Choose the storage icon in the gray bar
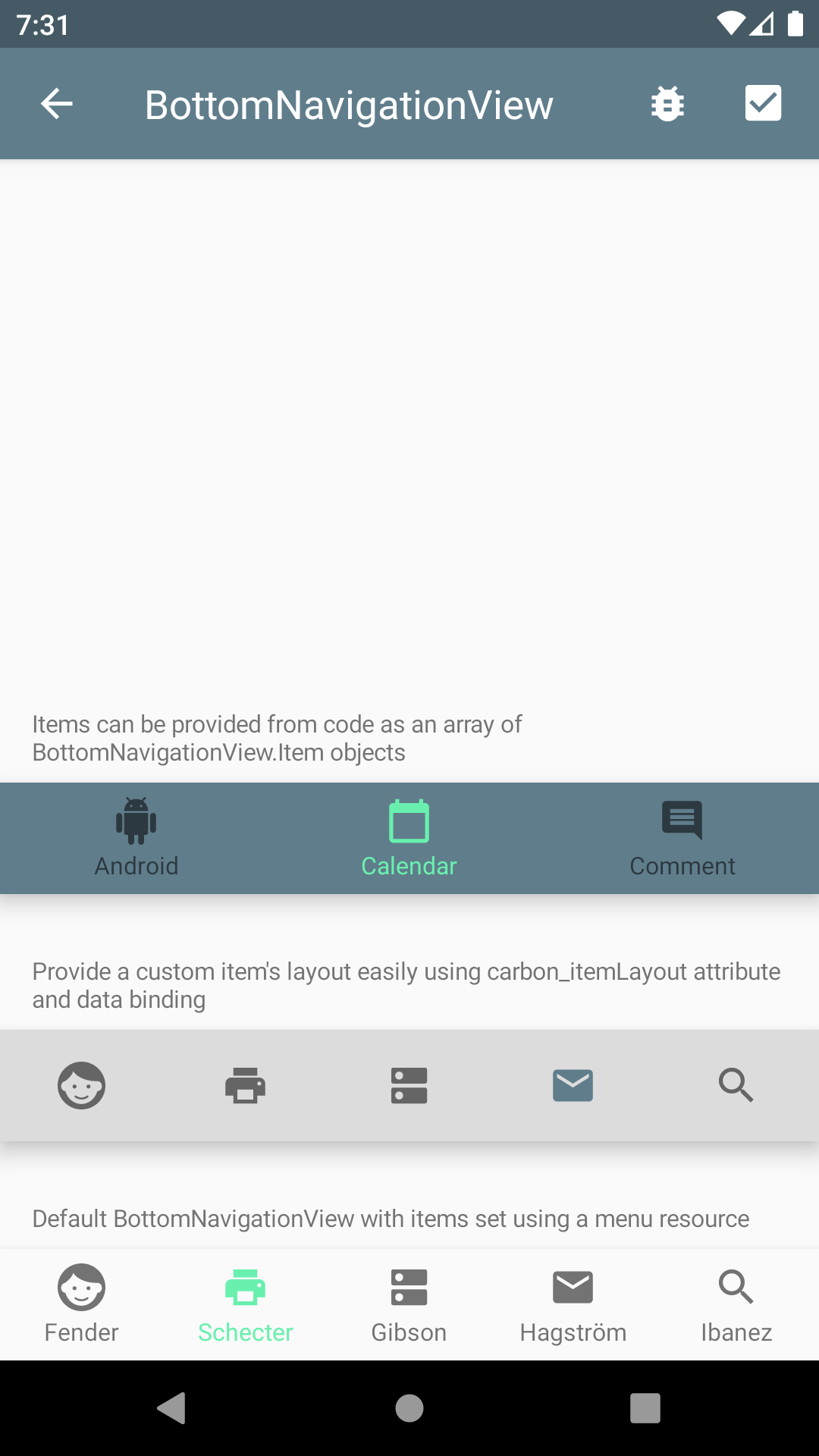The height and width of the screenshot is (1456, 819). pyautogui.click(x=409, y=1085)
